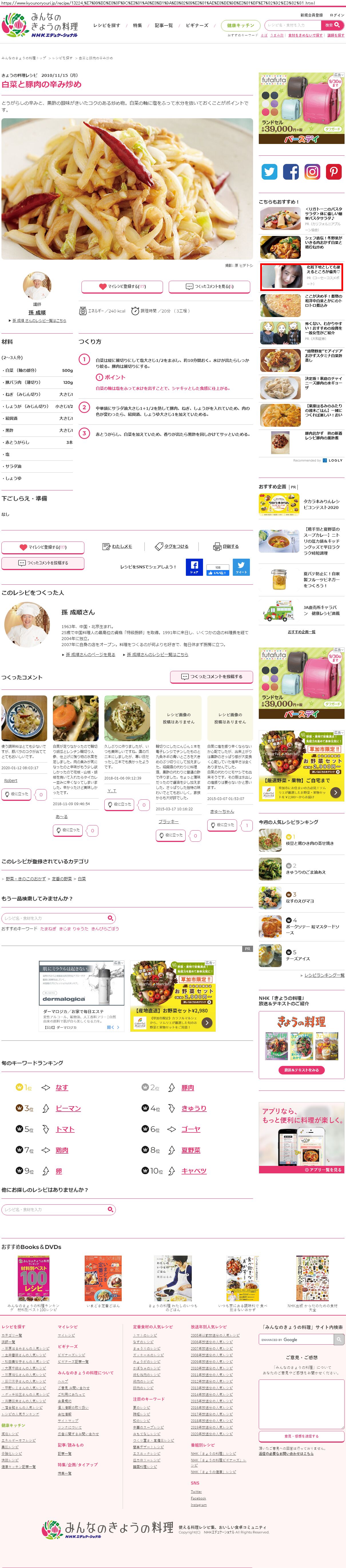Image resolution: width=346 pixels, height=1568 pixels.
Task: Open 孫 成順さんのページを見る link
Action: (x=90, y=654)
